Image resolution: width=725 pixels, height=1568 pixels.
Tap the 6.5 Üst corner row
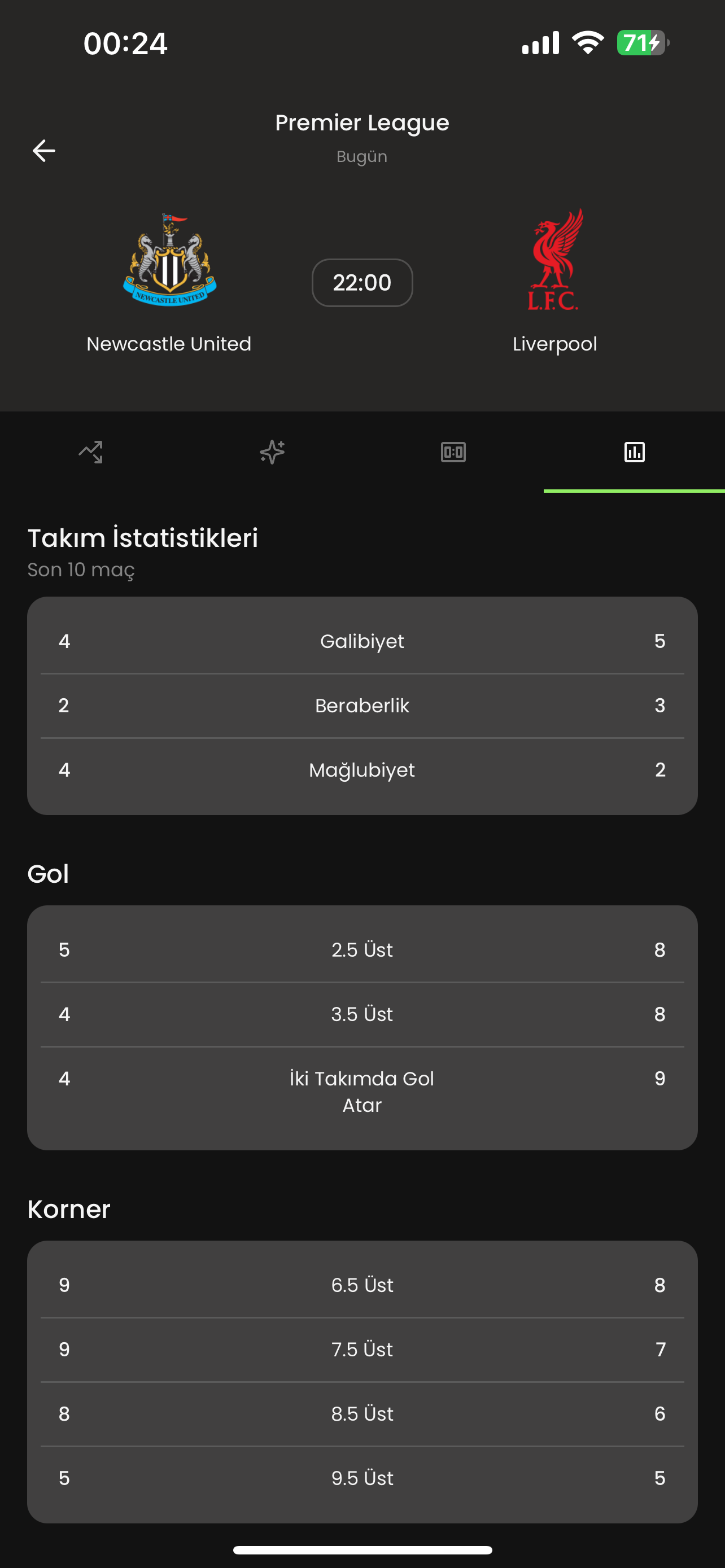pyautogui.click(x=362, y=1284)
